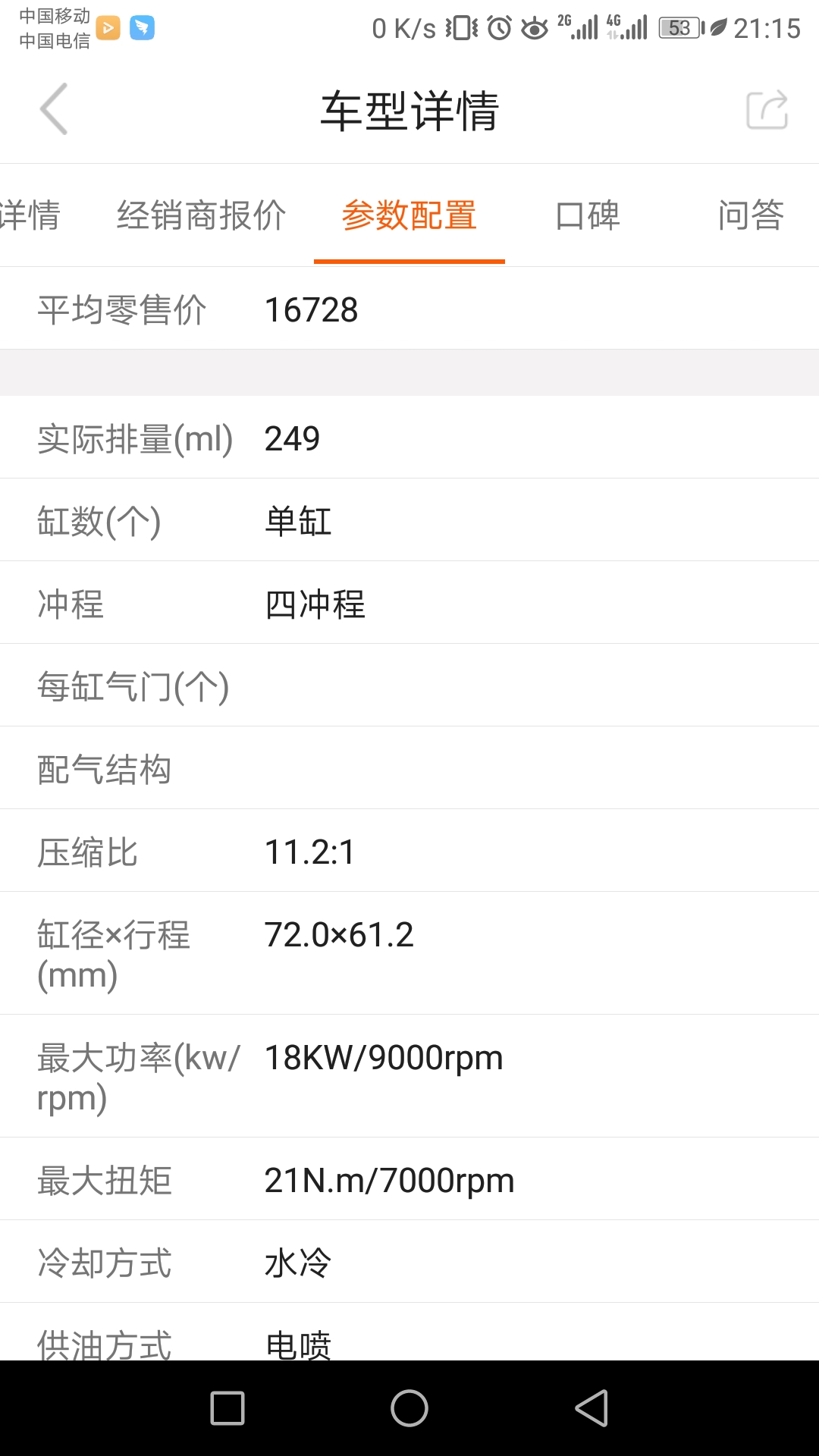Tap the system home button
Image resolution: width=819 pixels, height=1456 pixels.
coord(409,1408)
